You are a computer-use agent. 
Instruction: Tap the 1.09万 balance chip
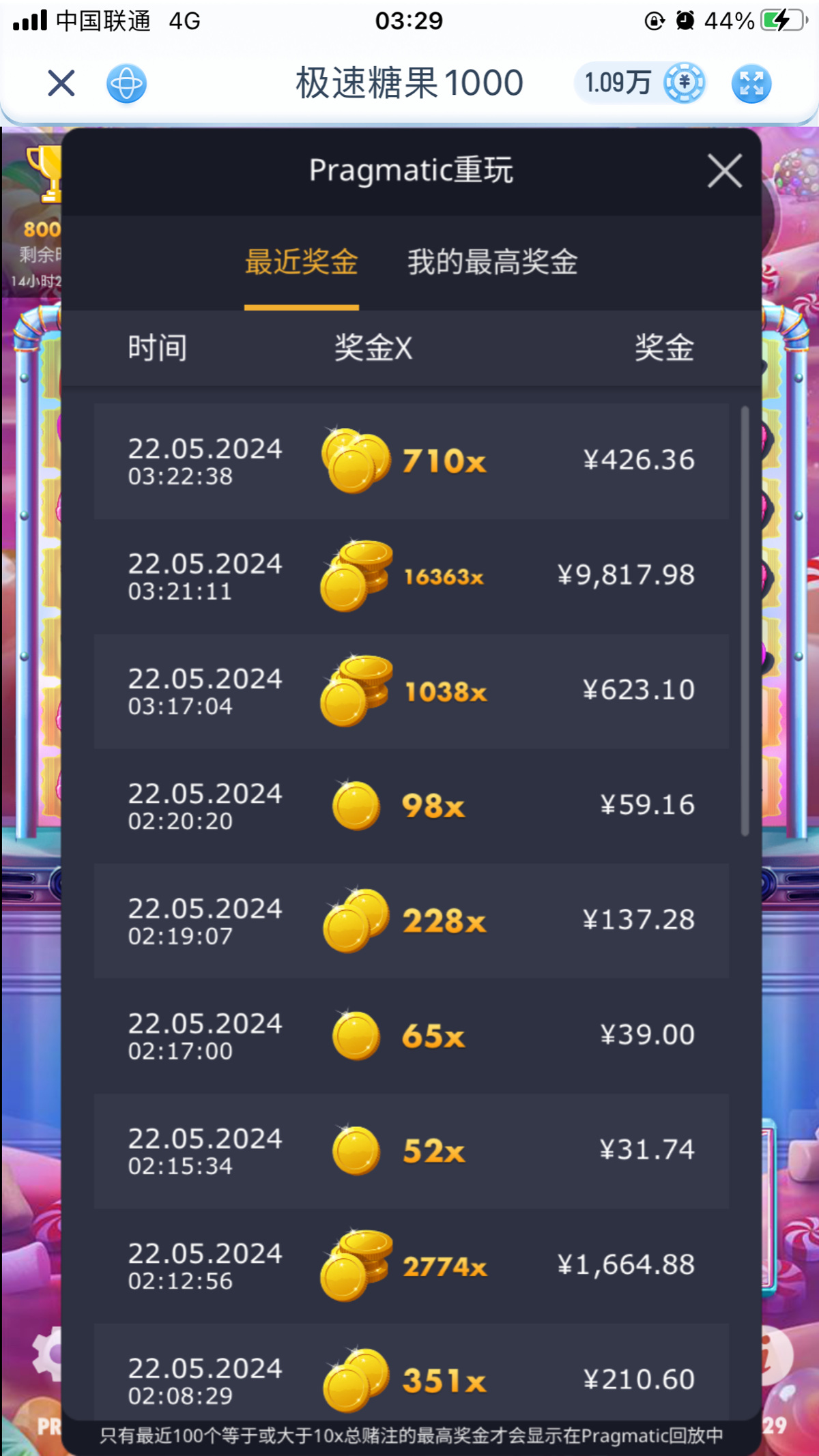coord(640,83)
